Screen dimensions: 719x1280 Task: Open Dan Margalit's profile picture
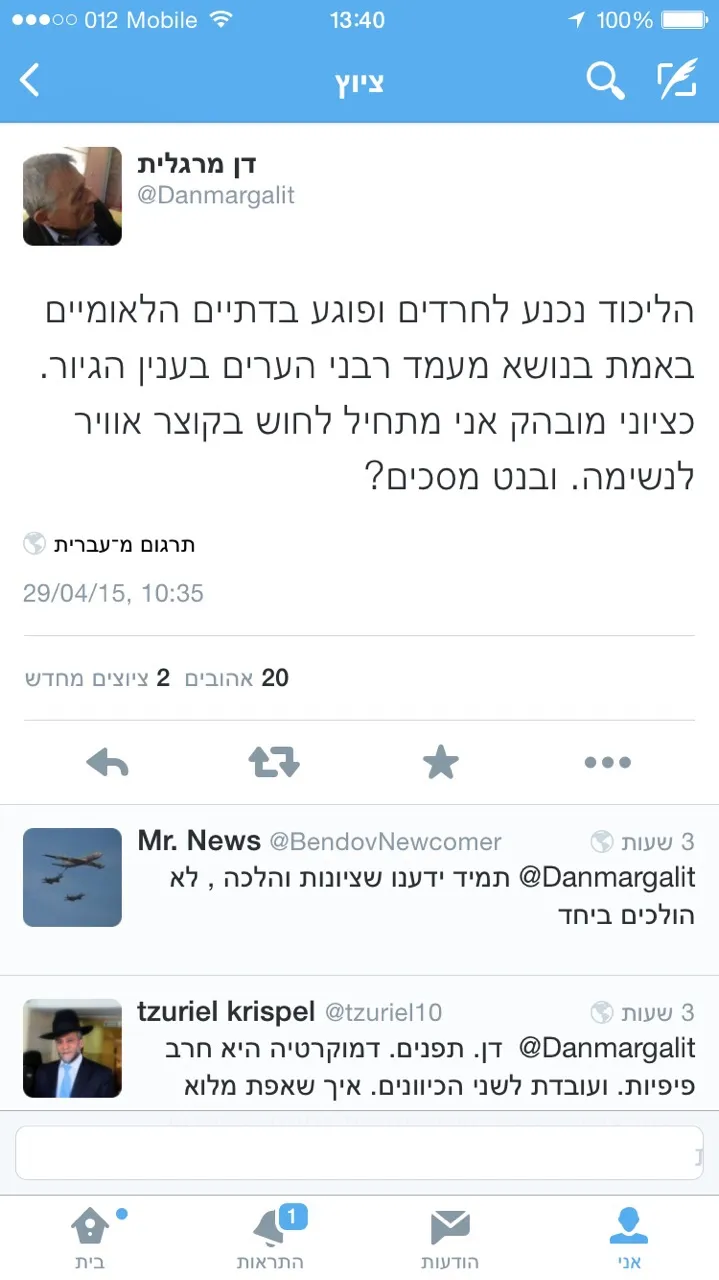click(72, 197)
